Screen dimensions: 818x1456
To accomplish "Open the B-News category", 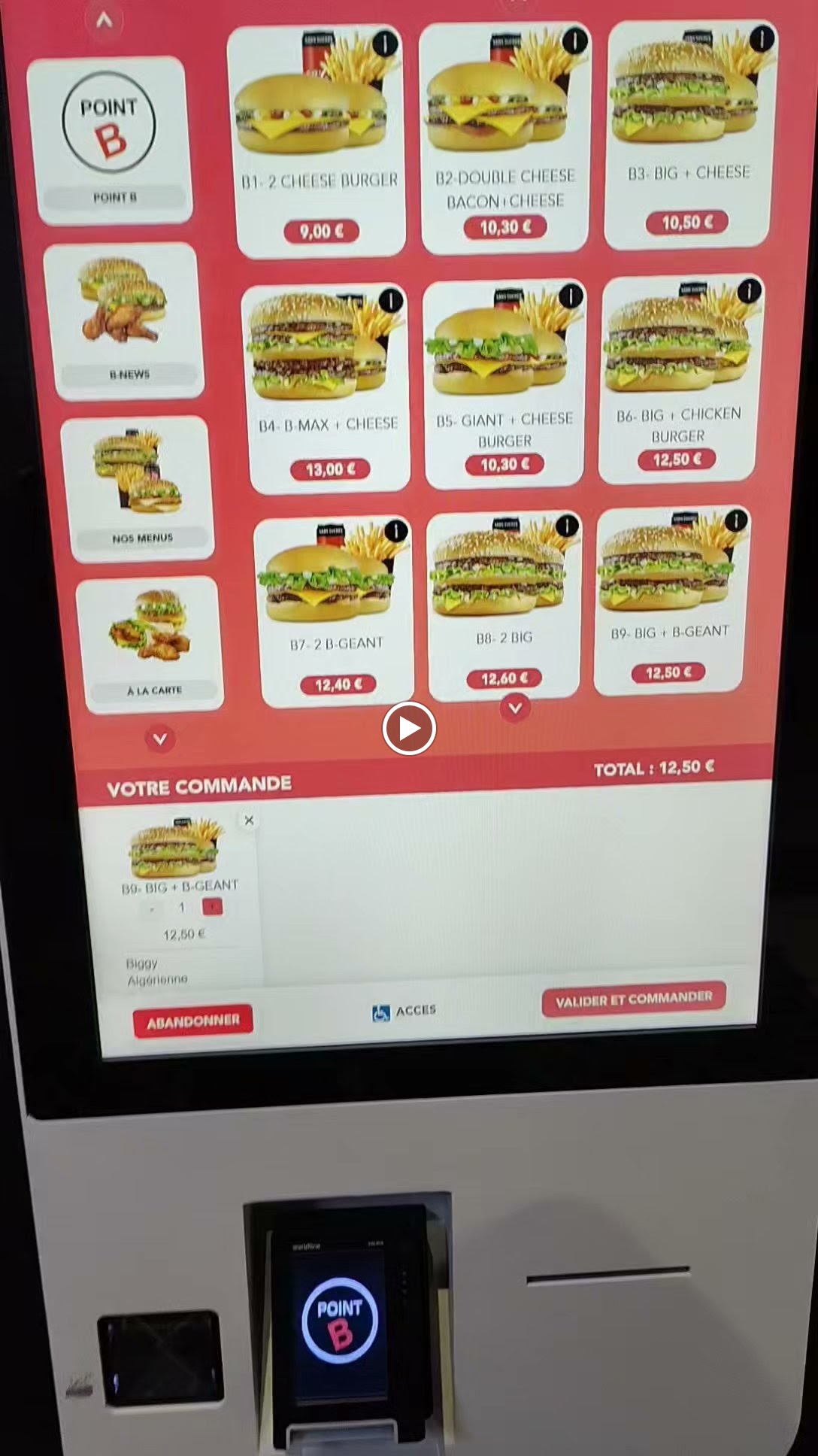I will click(124, 321).
